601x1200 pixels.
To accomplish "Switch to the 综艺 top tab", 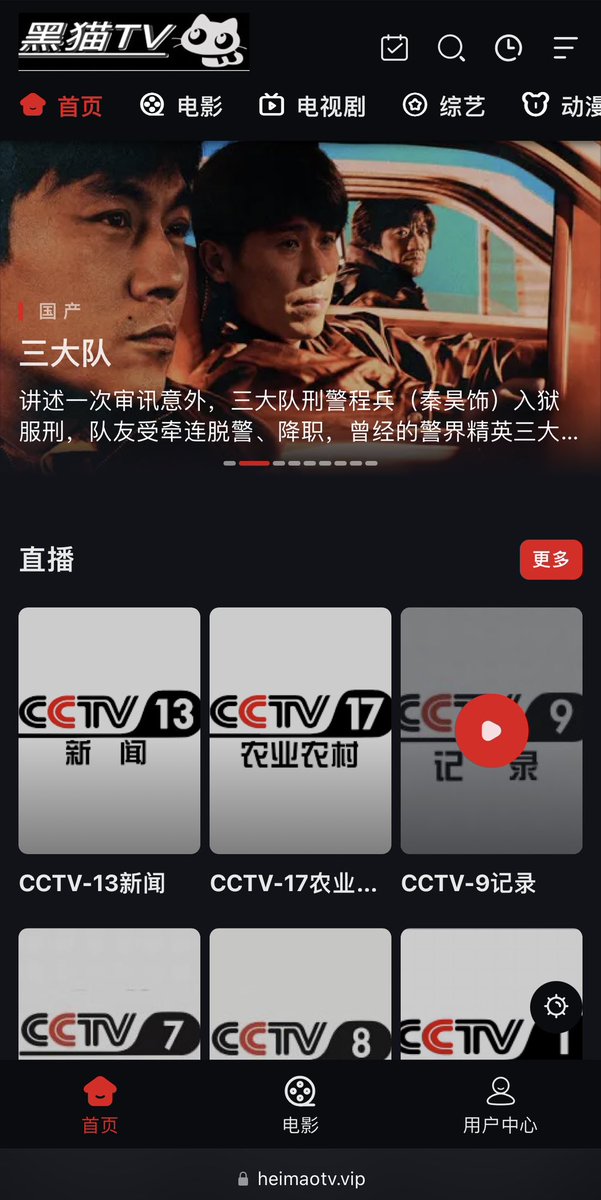I will tap(444, 105).
